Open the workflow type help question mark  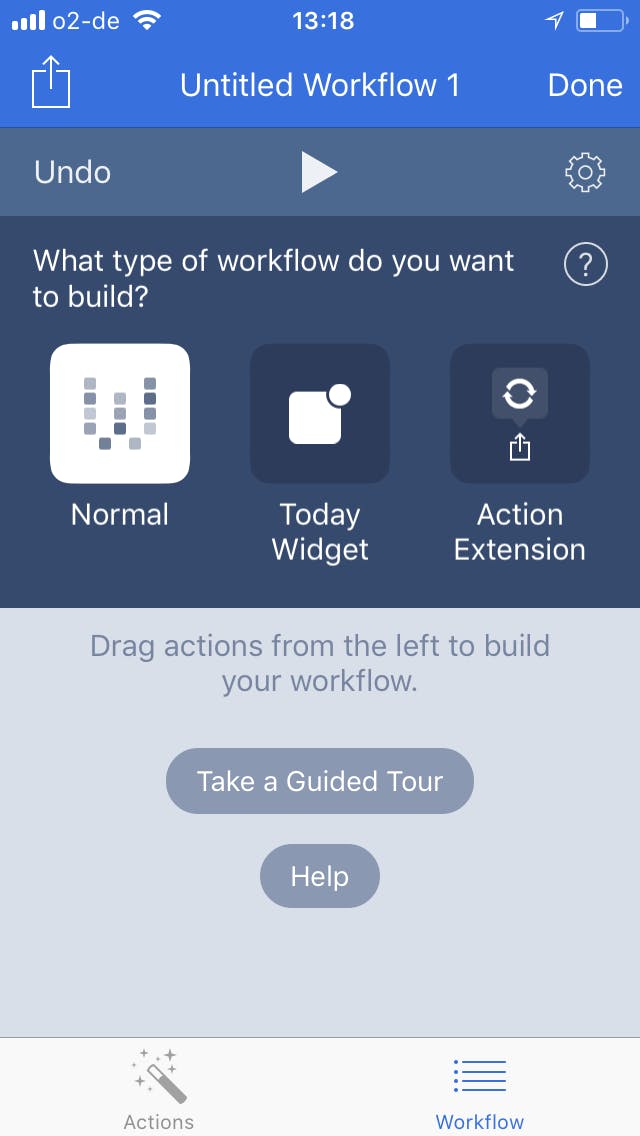click(x=585, y=265)
